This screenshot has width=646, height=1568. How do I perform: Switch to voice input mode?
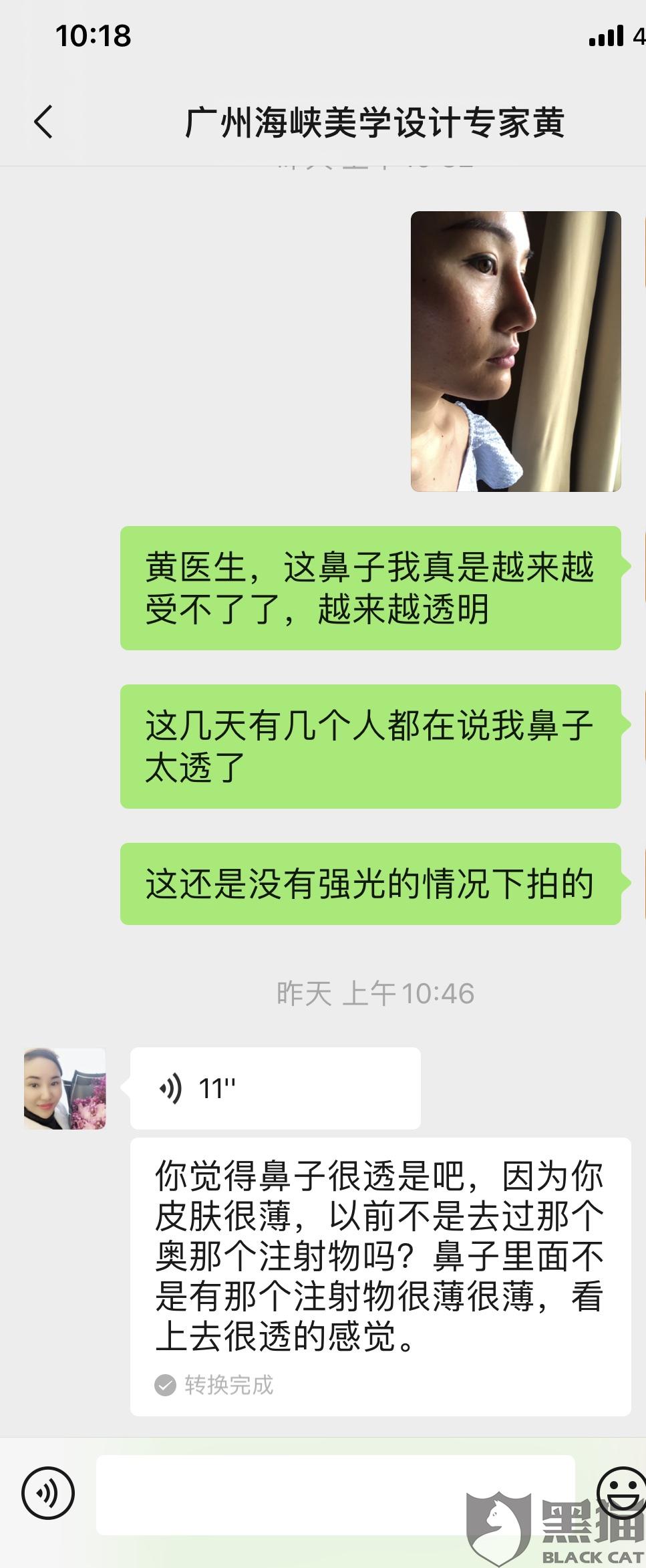[48, 1492]
